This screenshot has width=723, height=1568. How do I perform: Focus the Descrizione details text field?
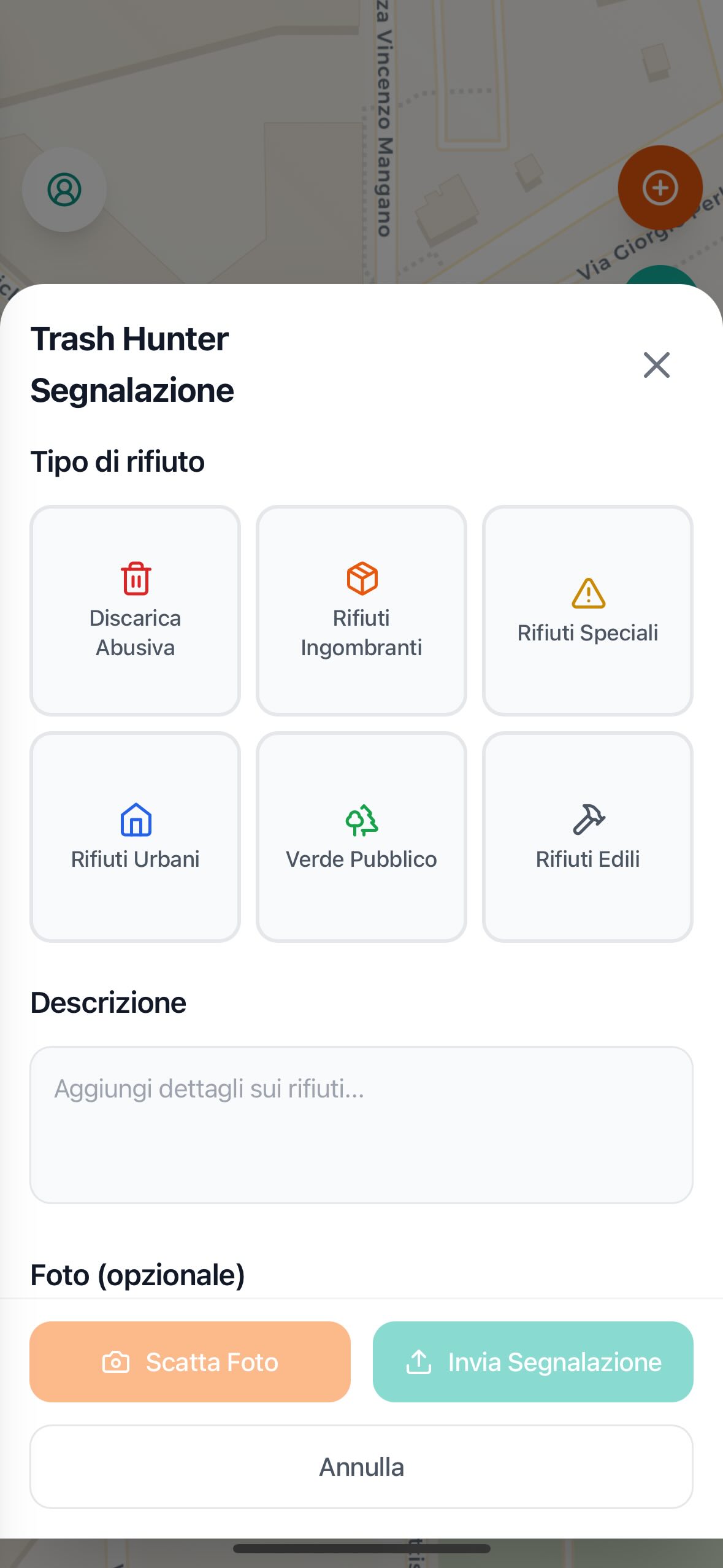click(x=361, y=1124)
